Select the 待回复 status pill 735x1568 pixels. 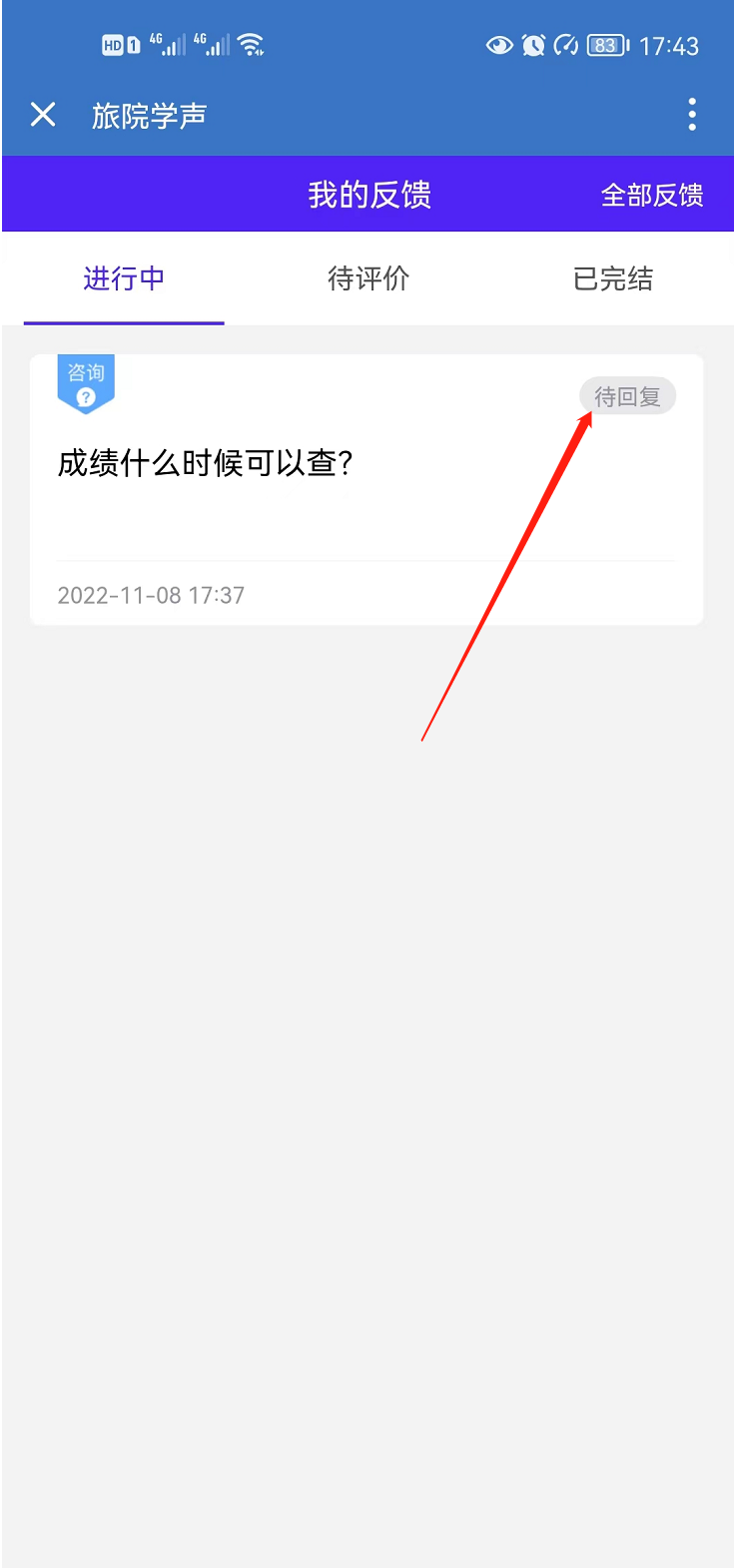[627, 395]
